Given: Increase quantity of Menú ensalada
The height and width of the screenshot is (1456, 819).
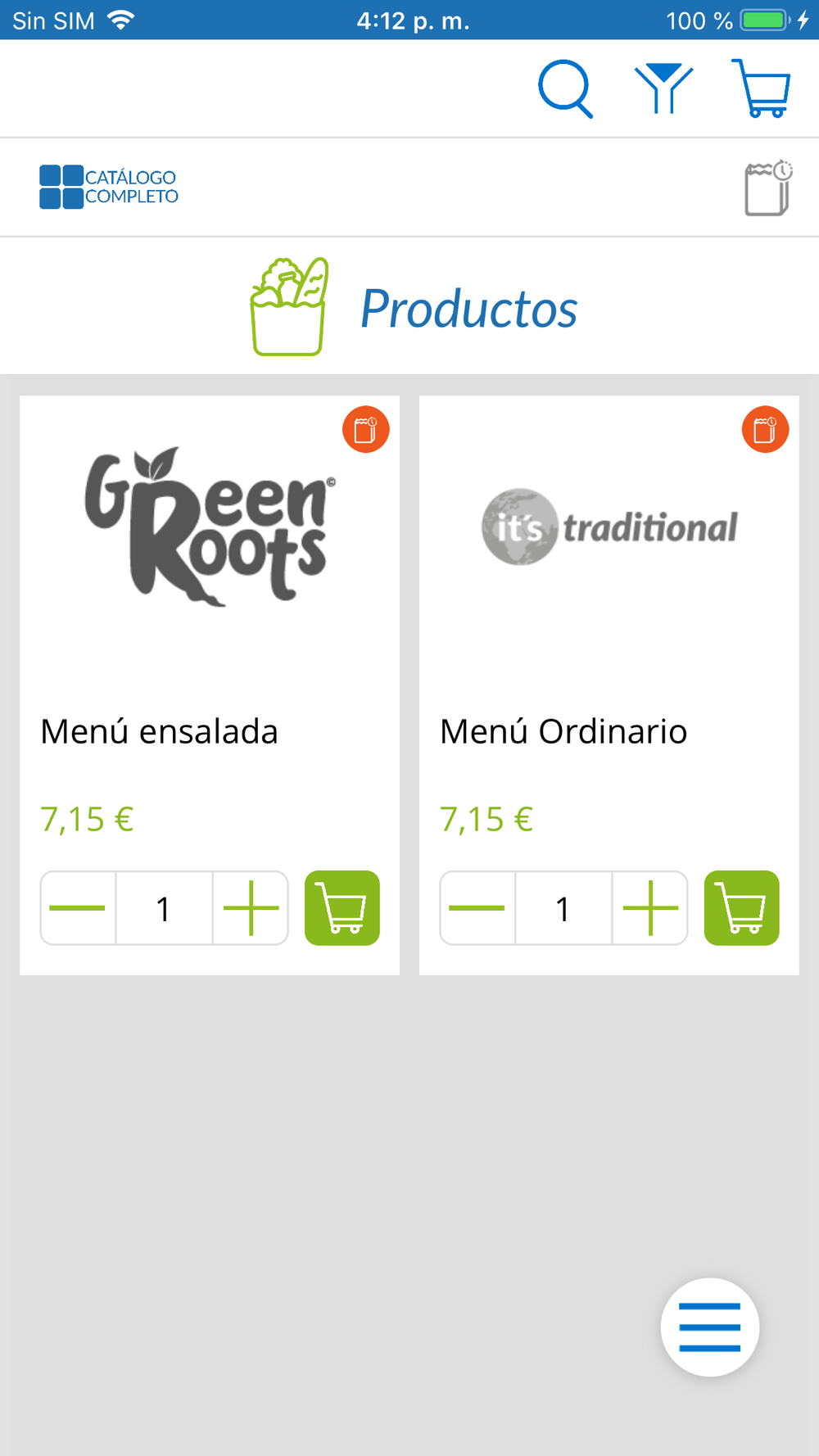Looking at the screenshot, I should [x=251, y=908].
